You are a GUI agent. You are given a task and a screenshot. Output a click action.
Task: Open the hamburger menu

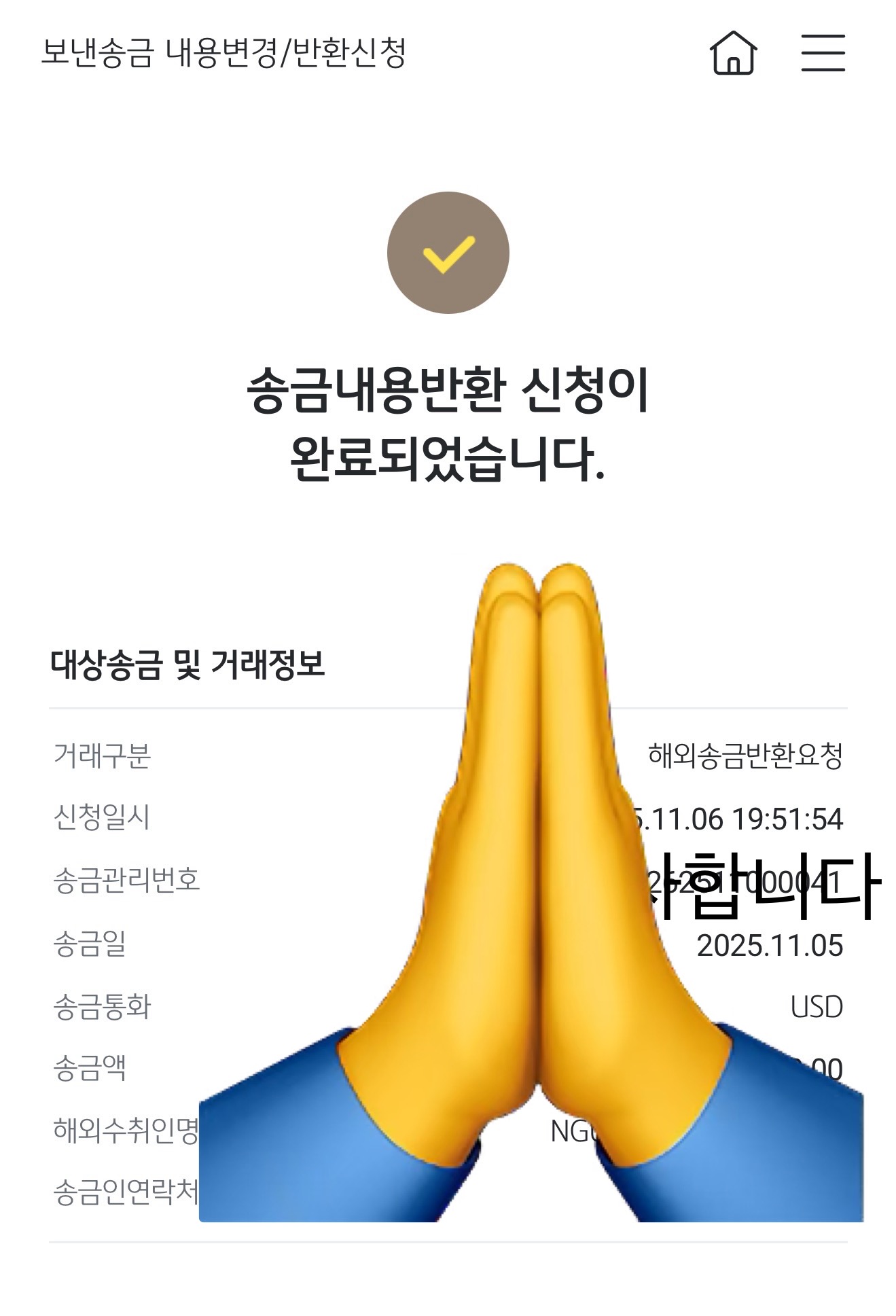point(823,53)
